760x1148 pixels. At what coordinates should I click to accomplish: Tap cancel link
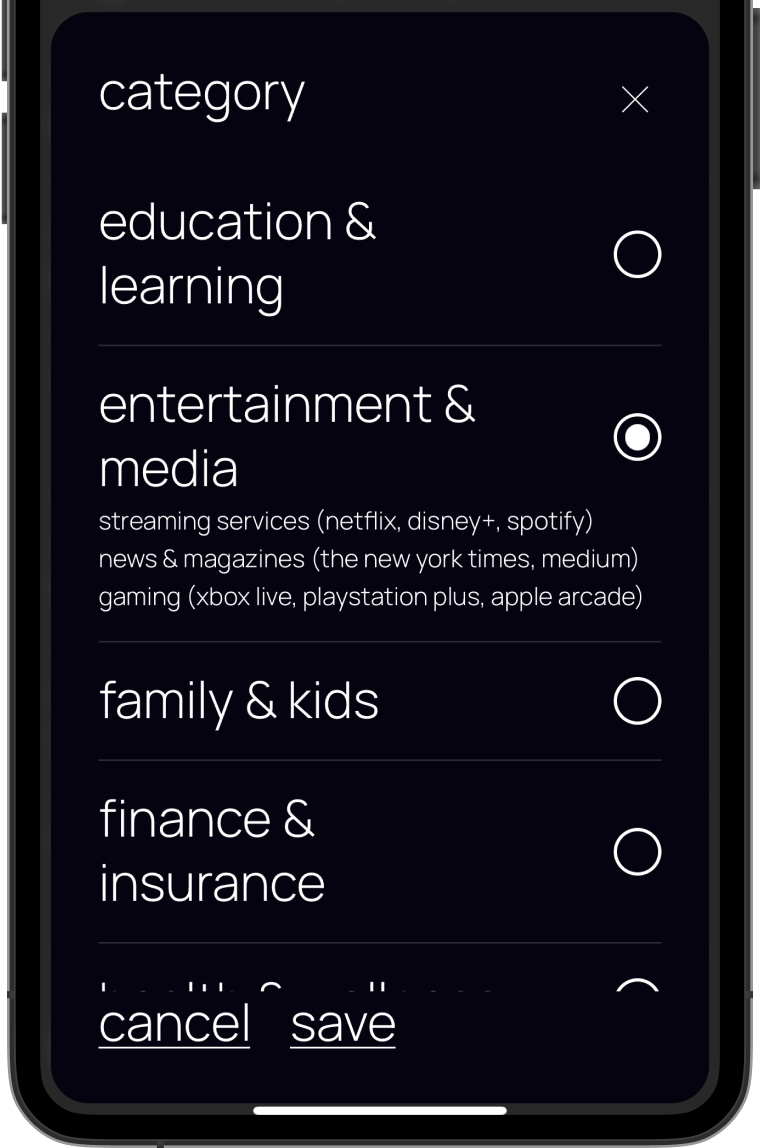[x=174, y=1023]
